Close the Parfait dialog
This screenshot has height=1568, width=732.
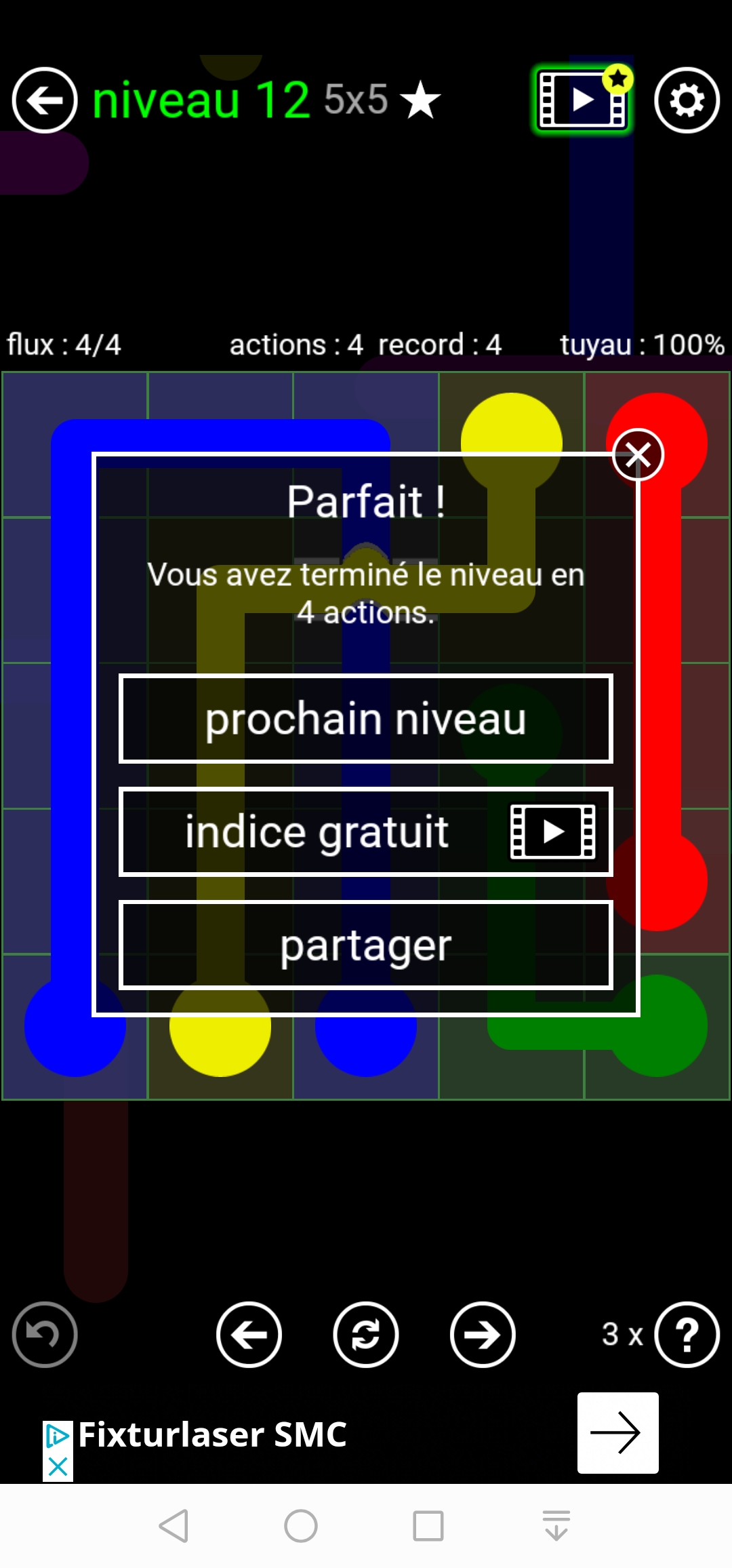(x=637, y=455)
